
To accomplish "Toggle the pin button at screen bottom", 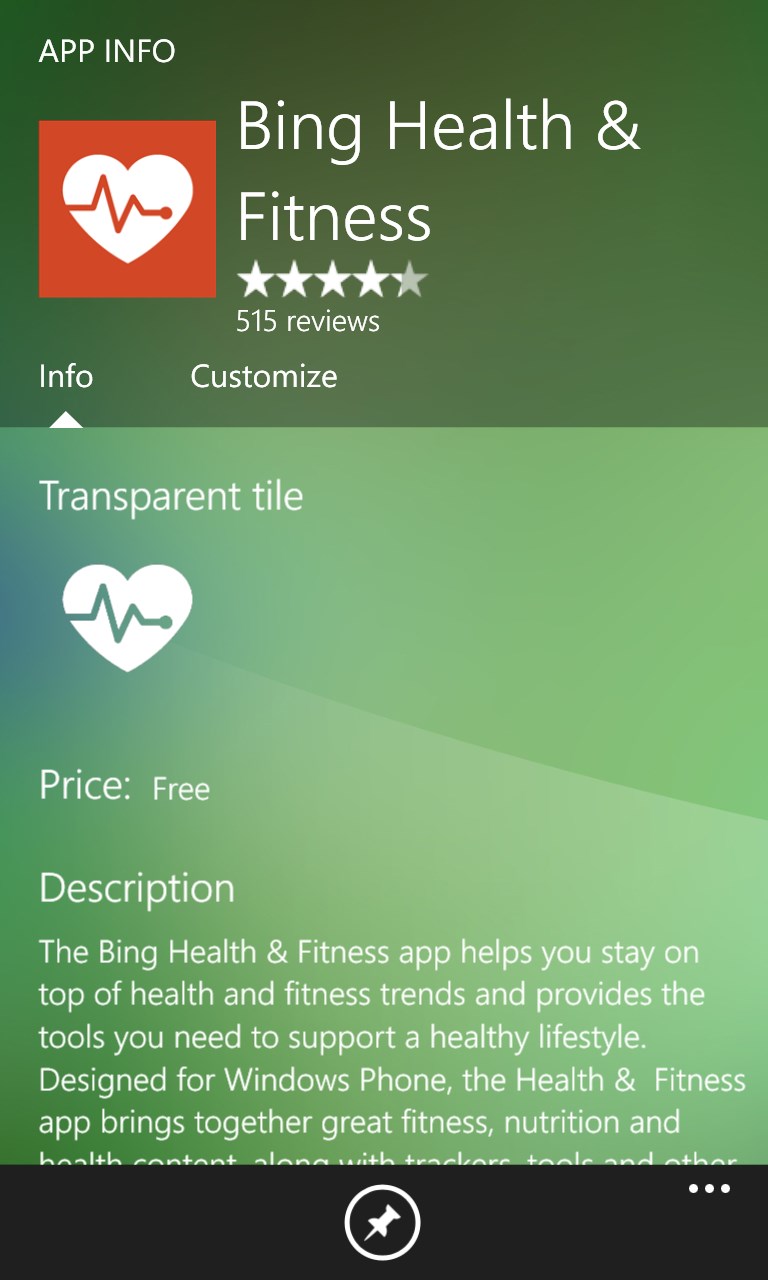I will click(x=383, y=1221).
